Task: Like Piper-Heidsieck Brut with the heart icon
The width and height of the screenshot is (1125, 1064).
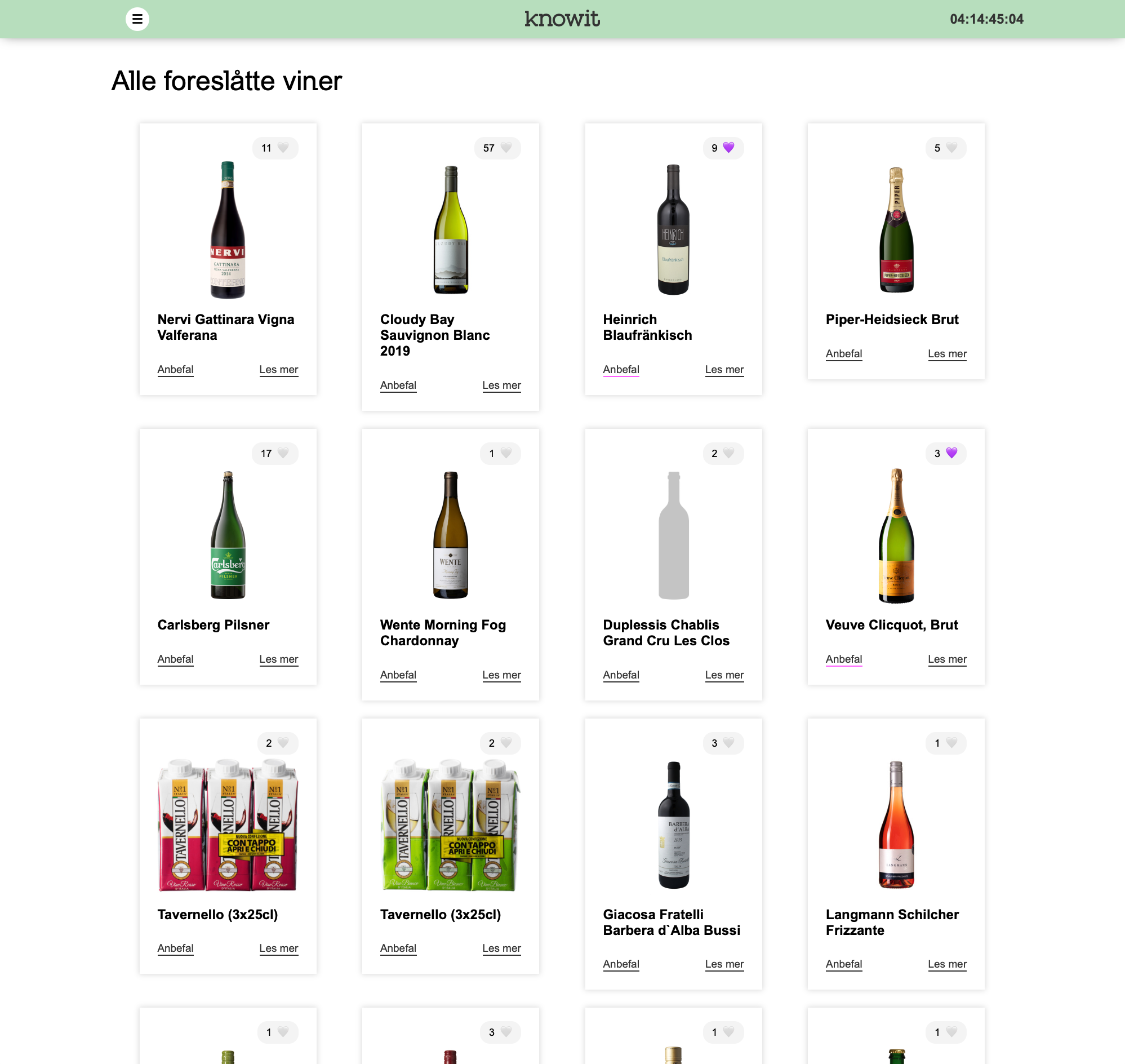Action: 951,148
